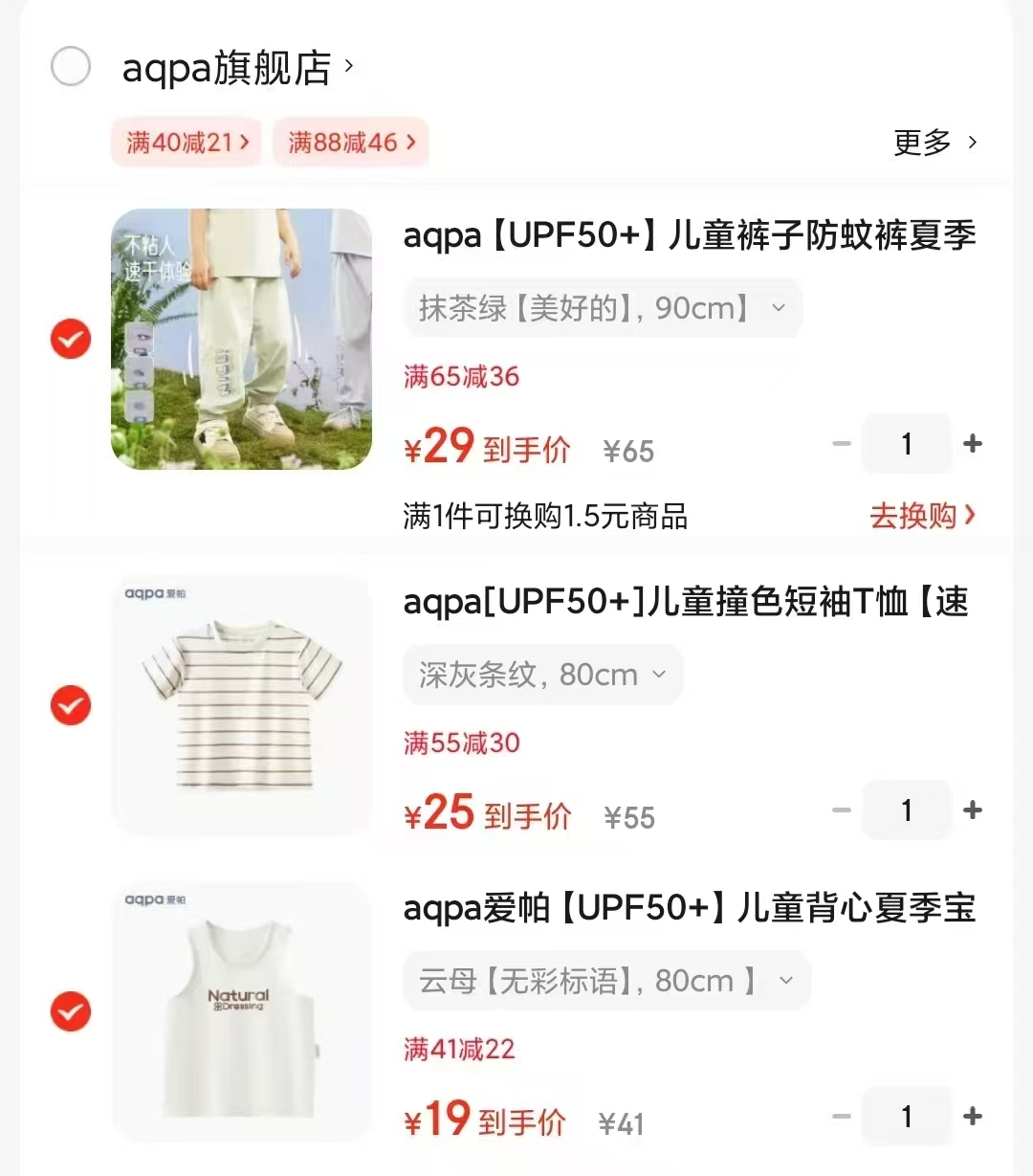Open the 抹茶绿 90cm variant dropdown
The height and width of the screenshot is (1176, 1033).
(603, 307)
